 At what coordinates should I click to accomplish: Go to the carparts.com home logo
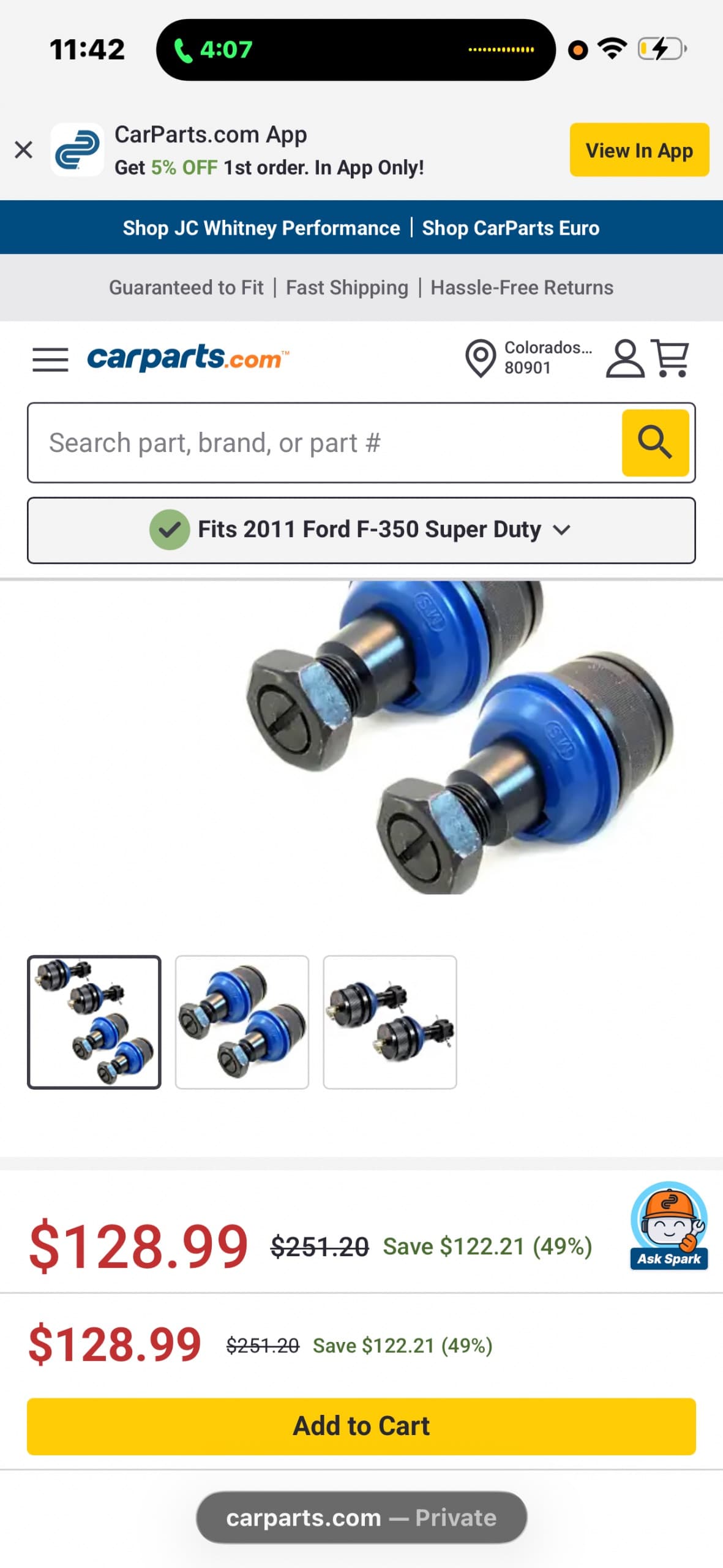tap(188, 358)
